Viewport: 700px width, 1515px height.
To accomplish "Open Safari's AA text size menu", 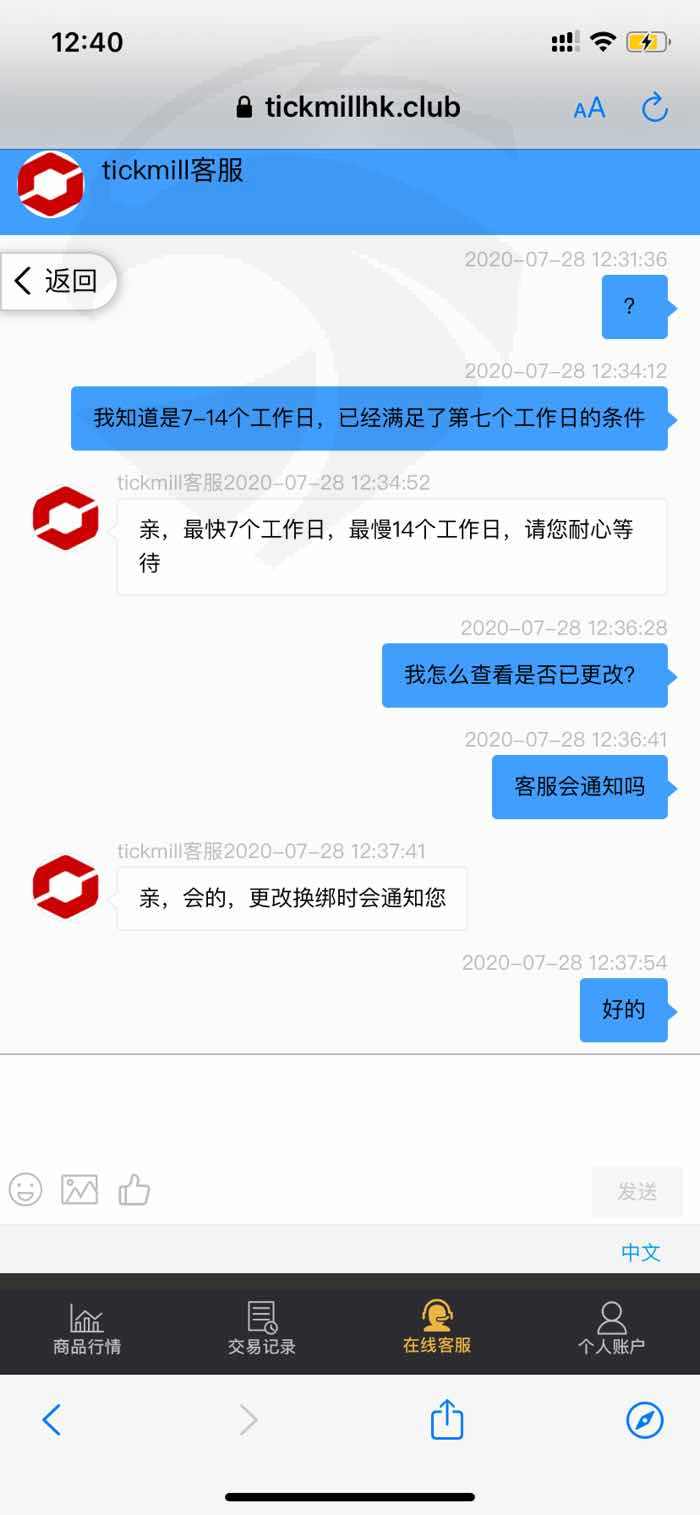I will [589, 108].
